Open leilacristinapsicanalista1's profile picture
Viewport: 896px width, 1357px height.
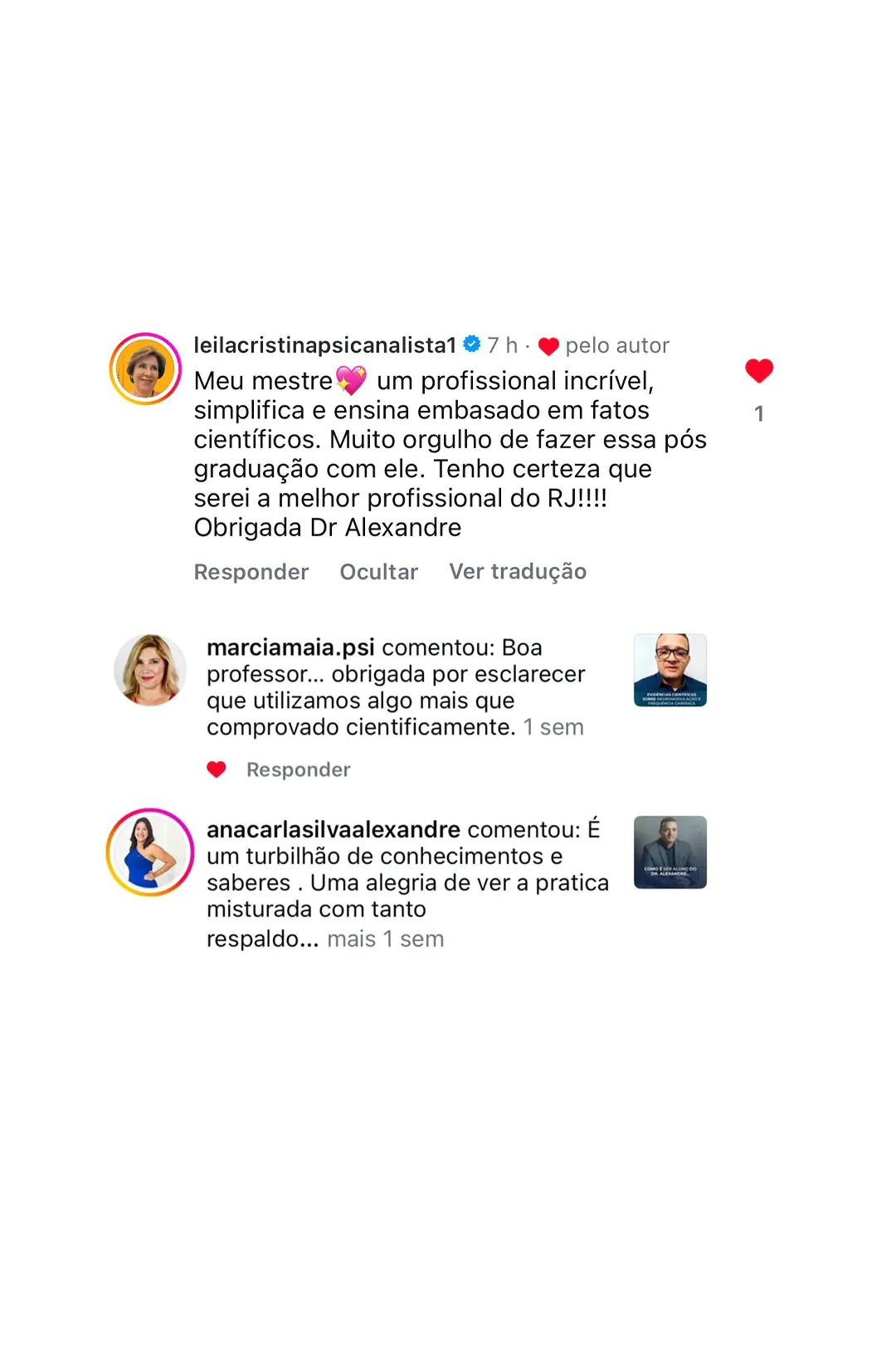point(145,368)
